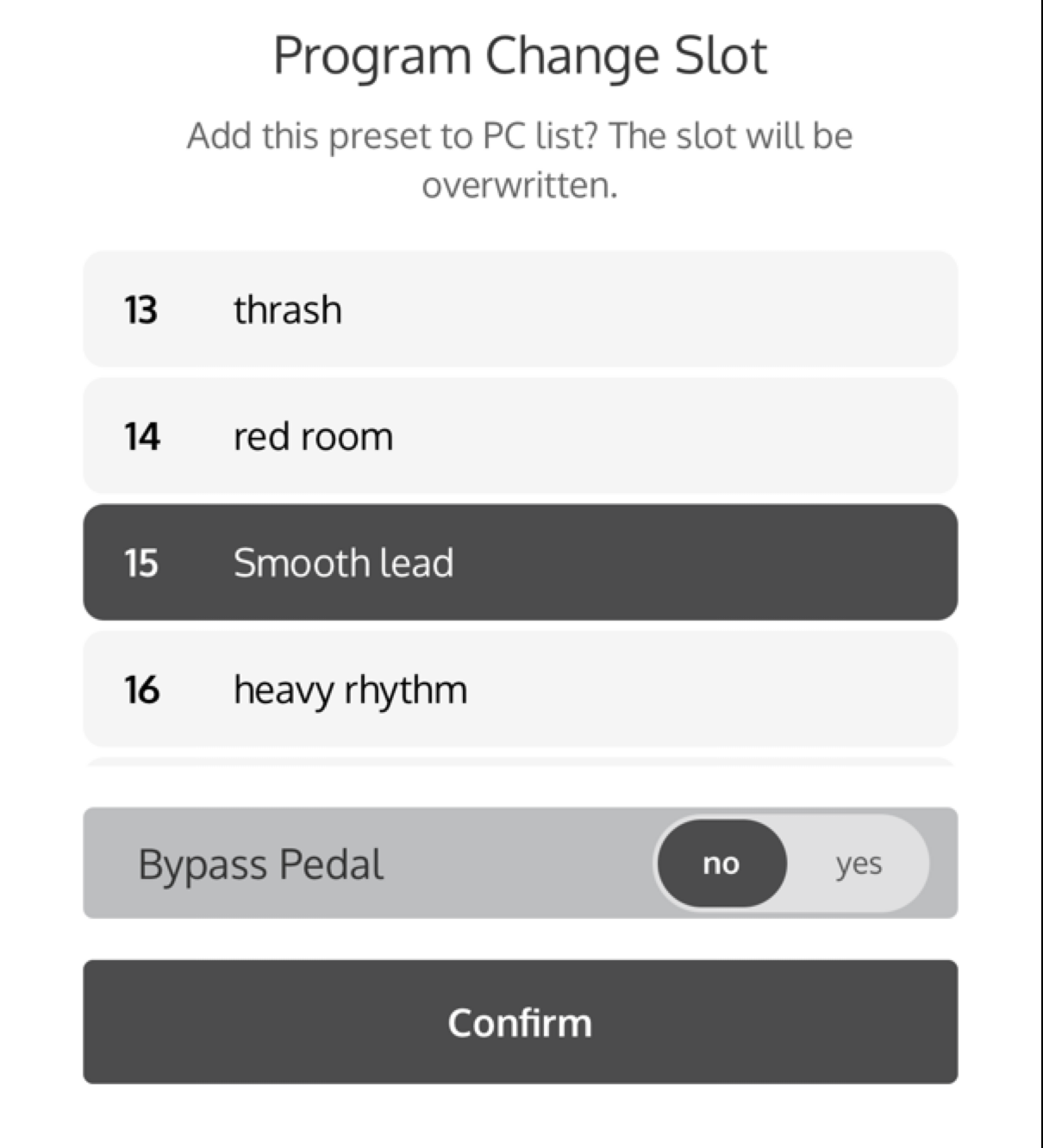Set Bypass Pedal to yes
Screen dimensions: 1043x1148
858,864
